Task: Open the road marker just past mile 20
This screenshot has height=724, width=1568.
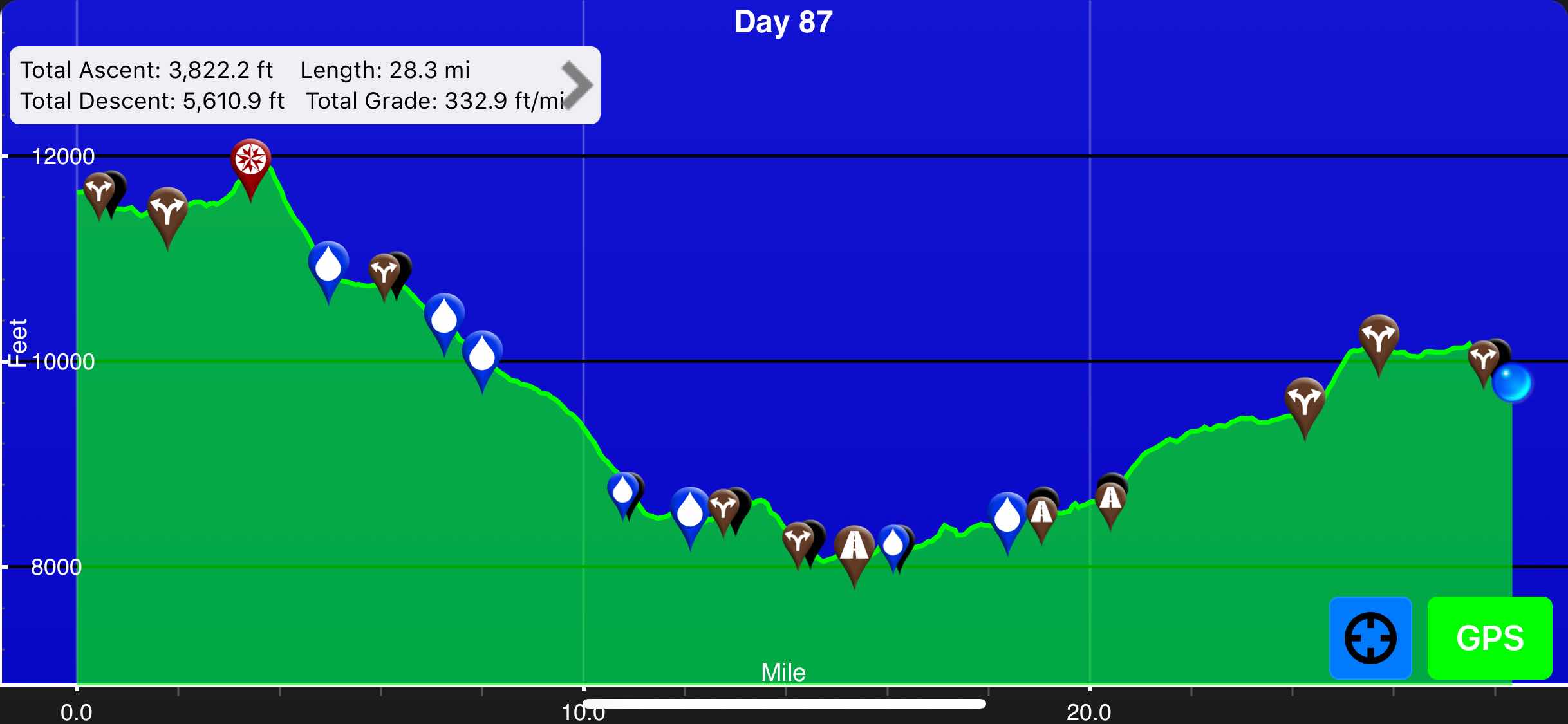Action: coord(1110,499)
